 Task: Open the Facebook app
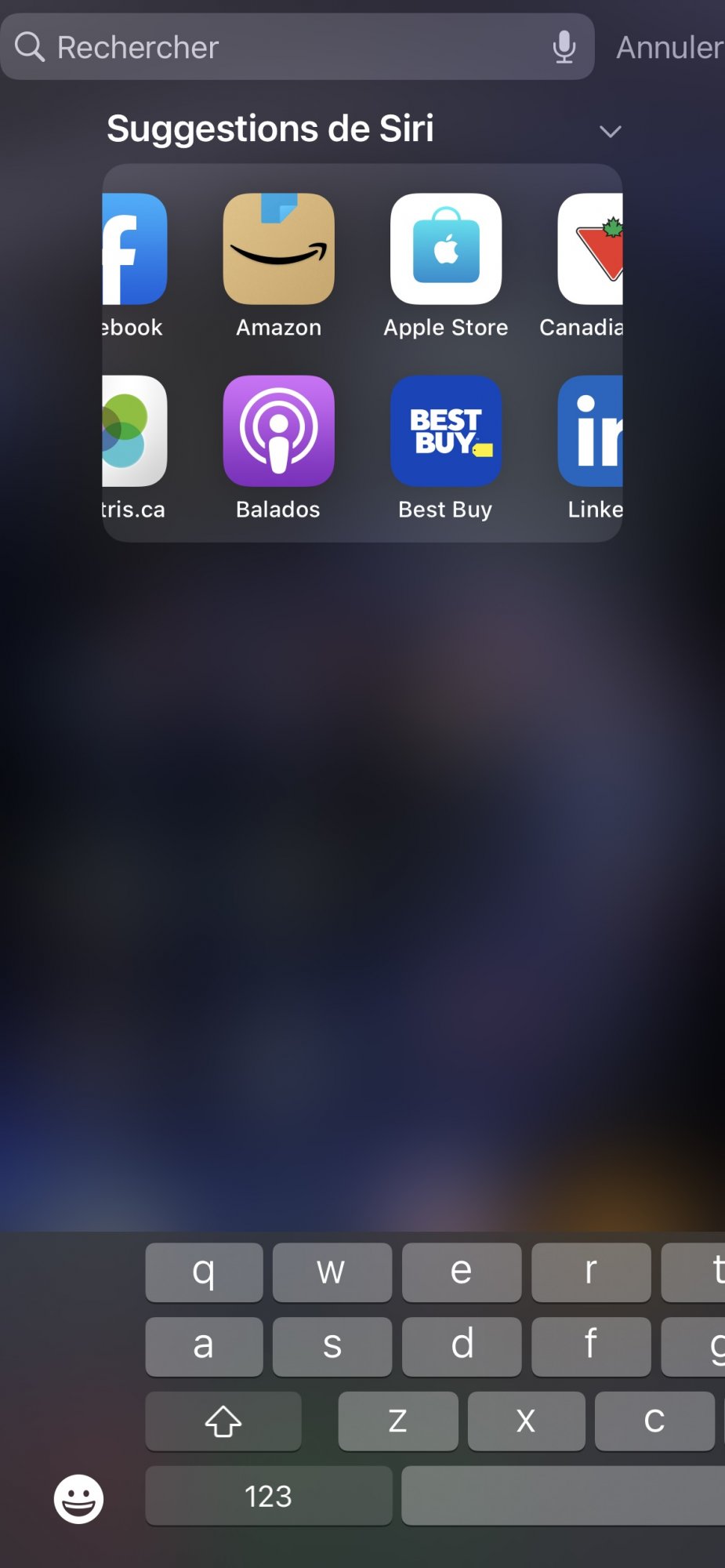(135, 249)
